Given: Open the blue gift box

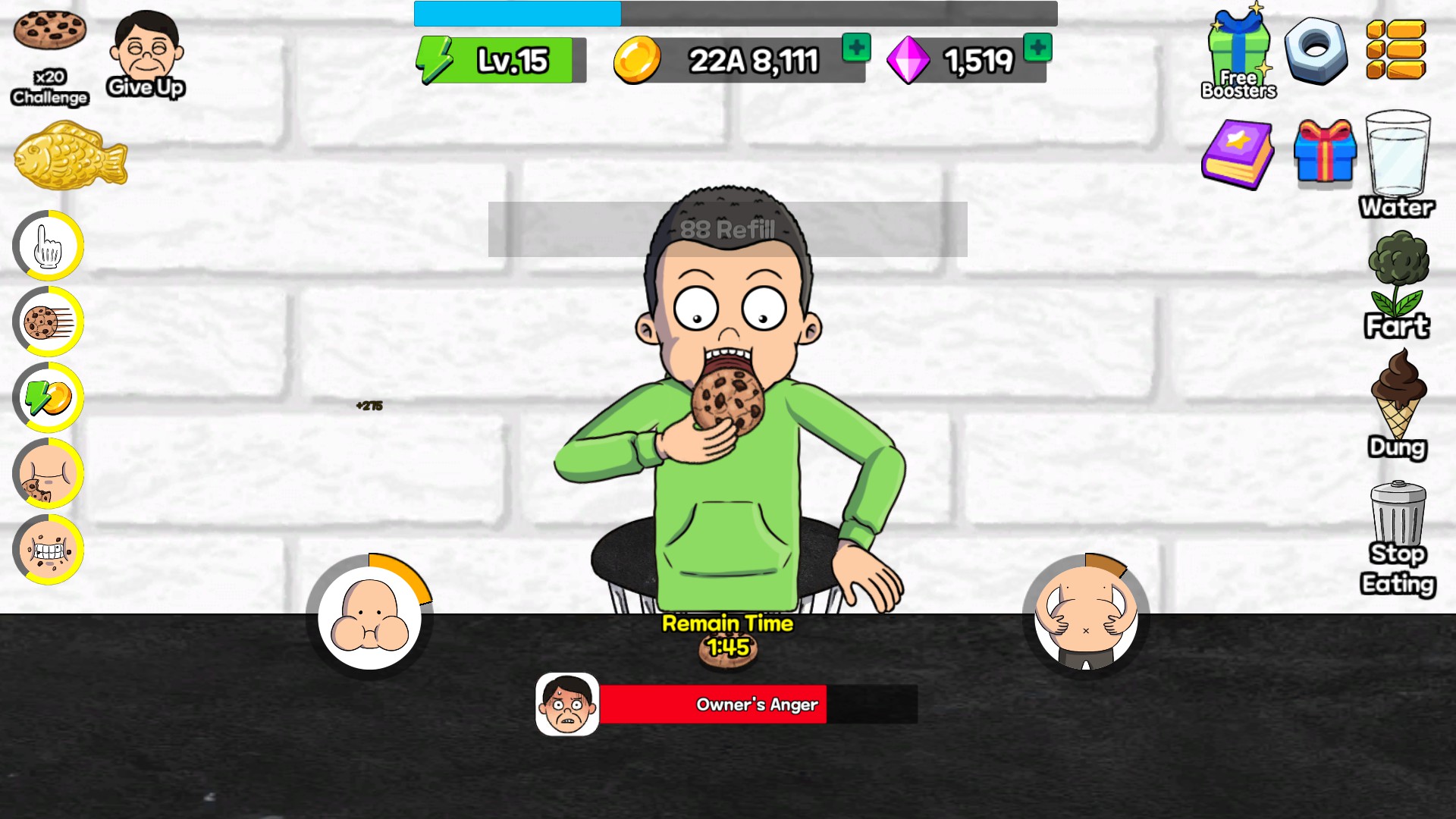Looking at the screenshot, I should [x=1324, y=152].
